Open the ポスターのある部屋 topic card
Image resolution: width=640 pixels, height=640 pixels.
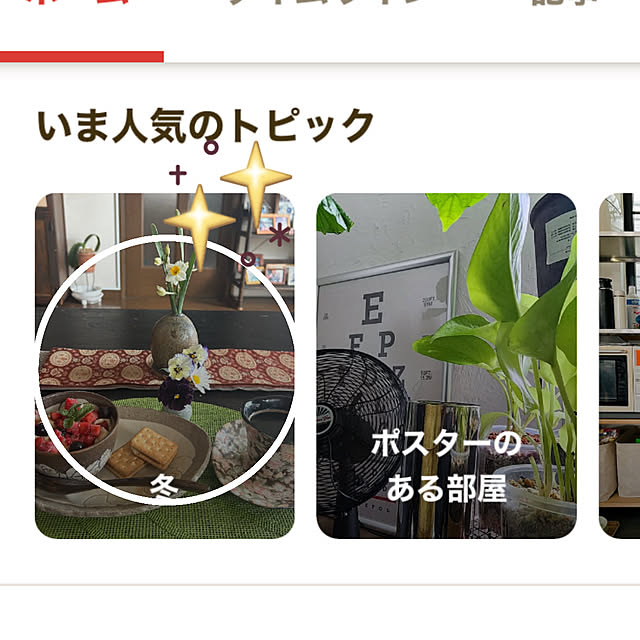(446, 366)
